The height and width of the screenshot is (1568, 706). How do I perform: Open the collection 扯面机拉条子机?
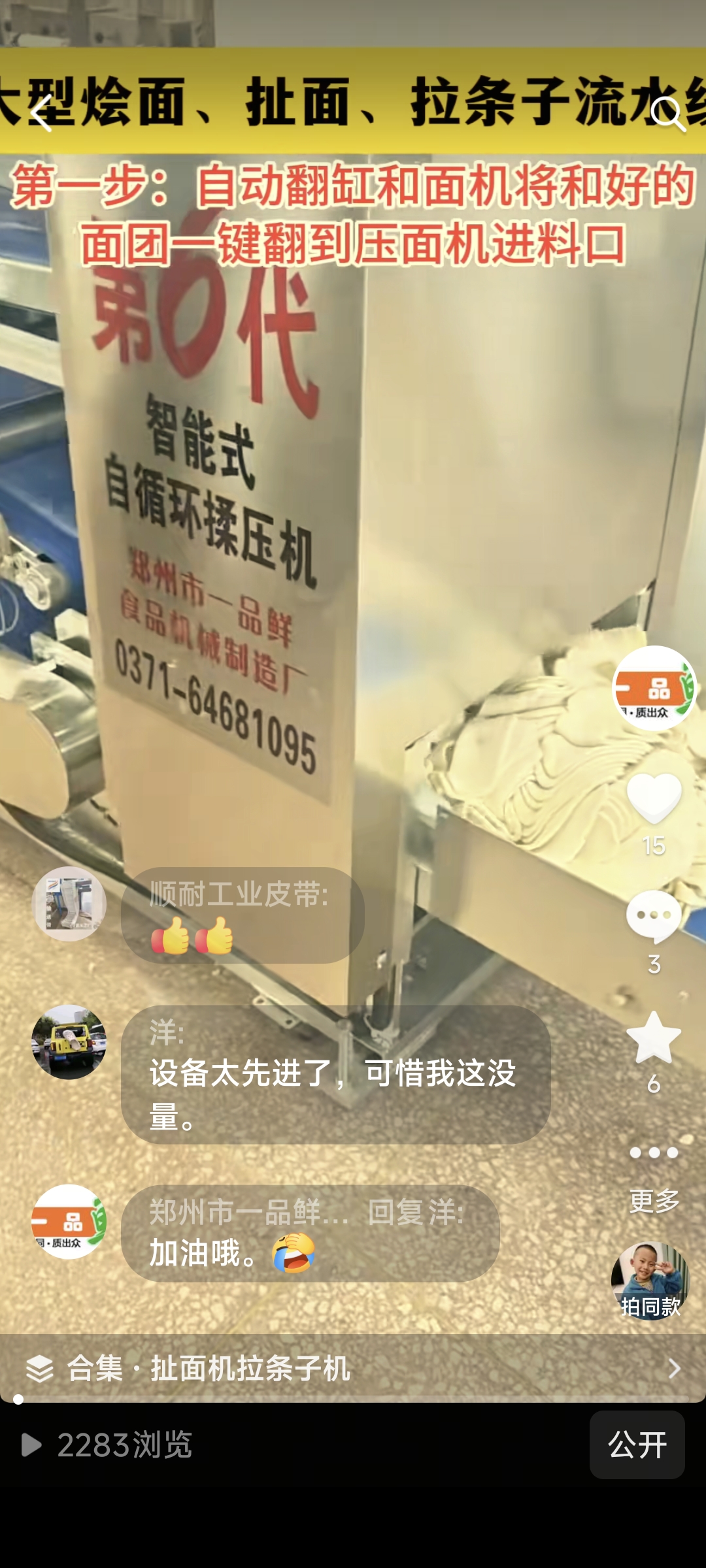coord(353,1368)
